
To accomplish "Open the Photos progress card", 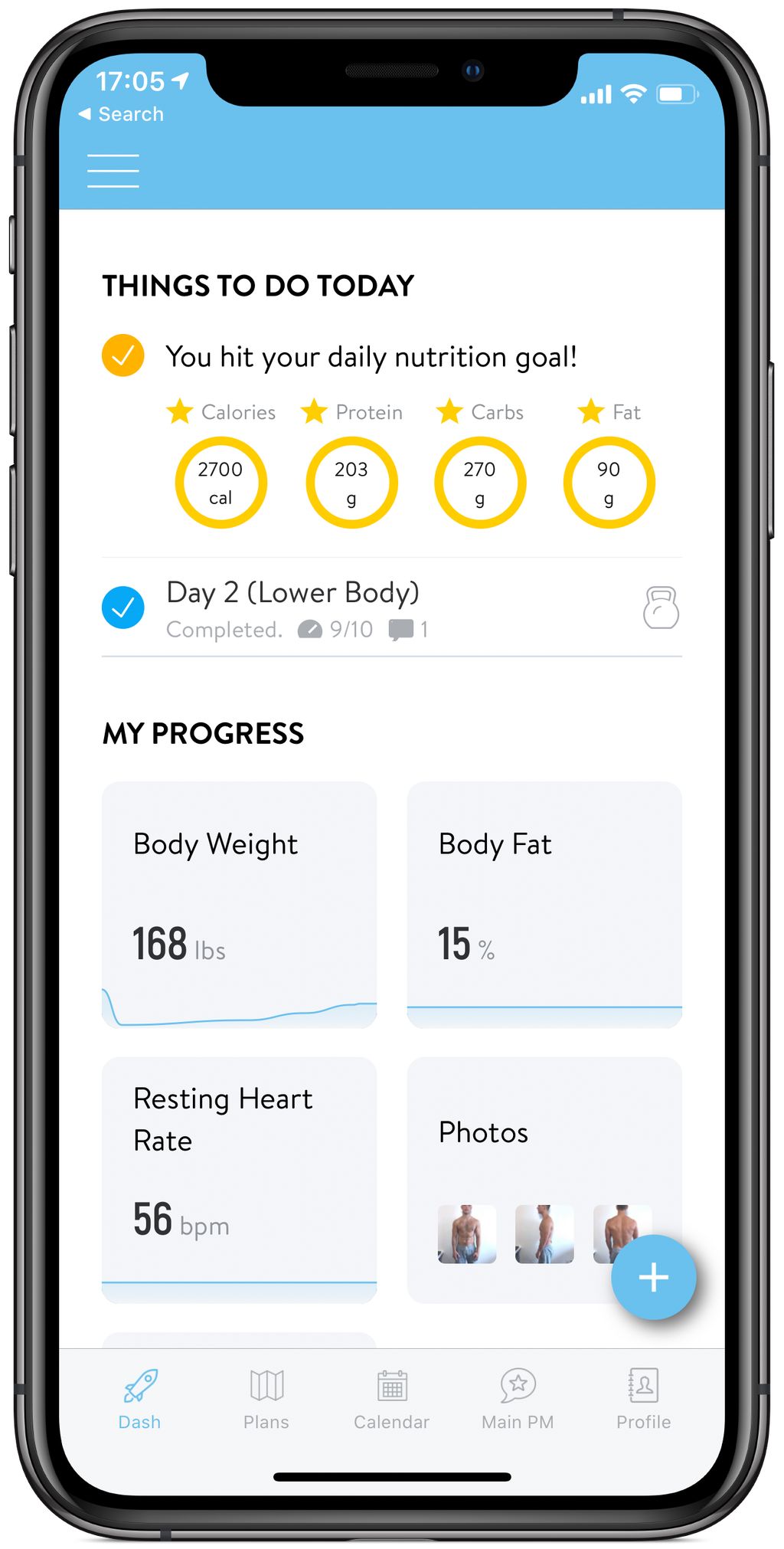I will pyautogui.click(x=521, y=1149).
